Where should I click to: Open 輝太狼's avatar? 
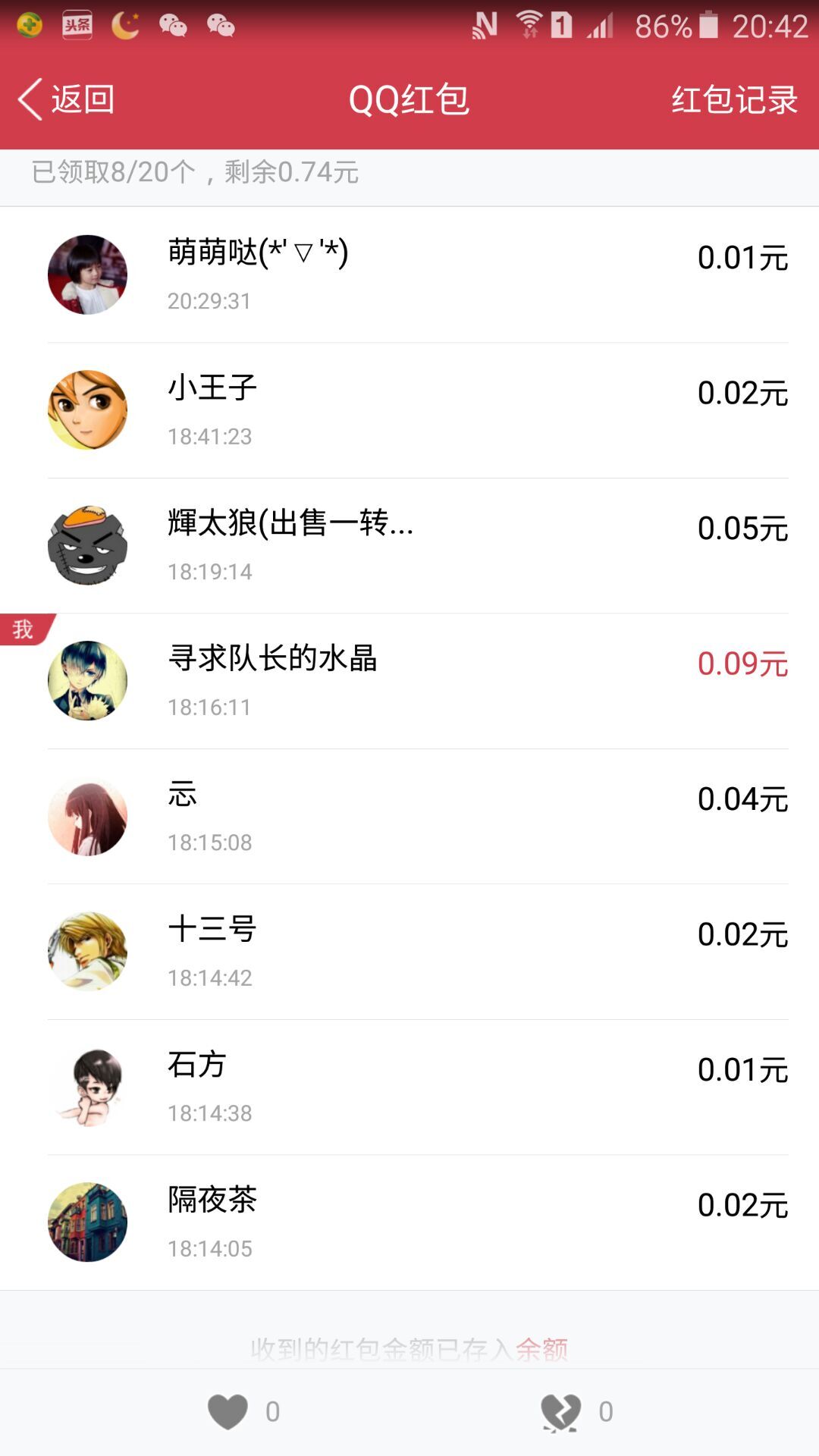click(87, 545)
